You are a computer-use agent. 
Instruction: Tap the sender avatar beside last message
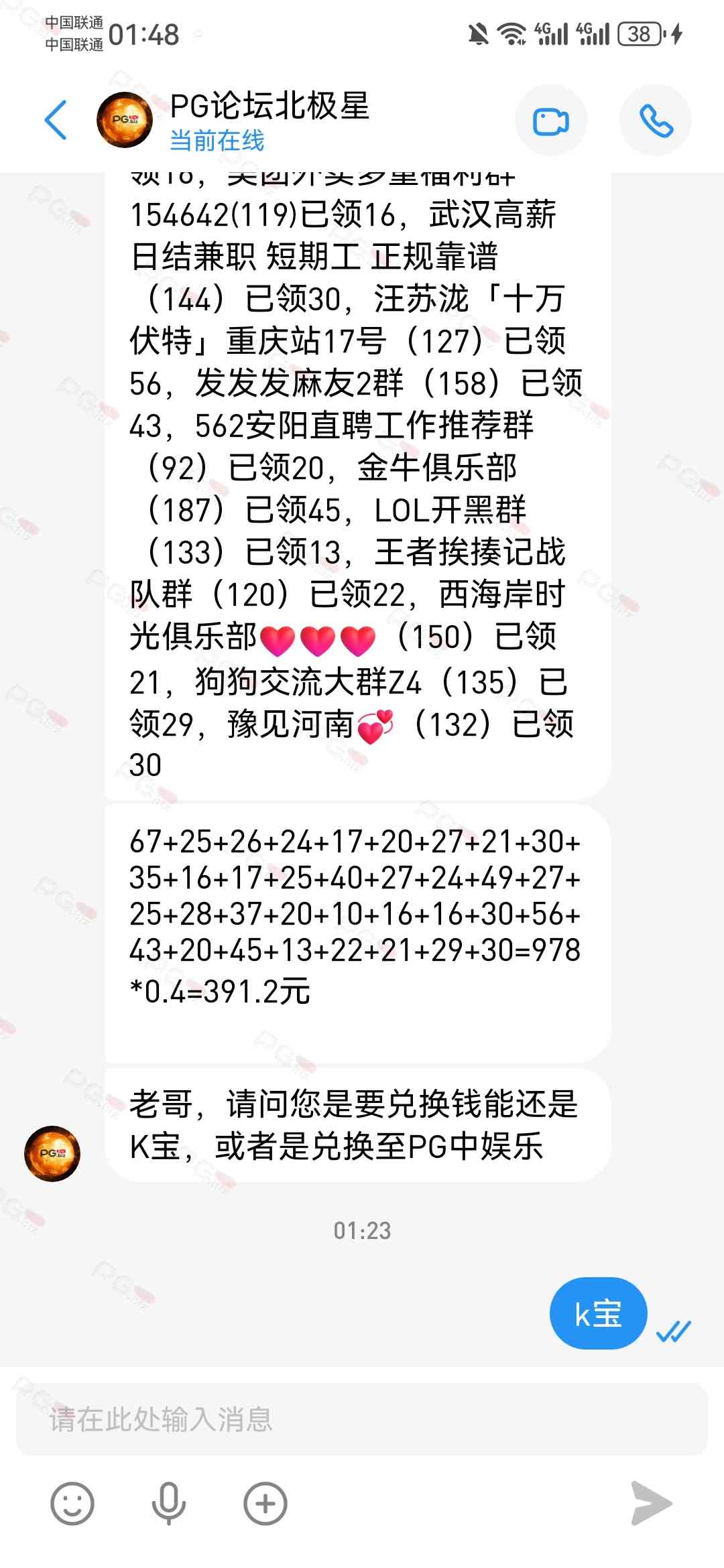click(52, 1153)
